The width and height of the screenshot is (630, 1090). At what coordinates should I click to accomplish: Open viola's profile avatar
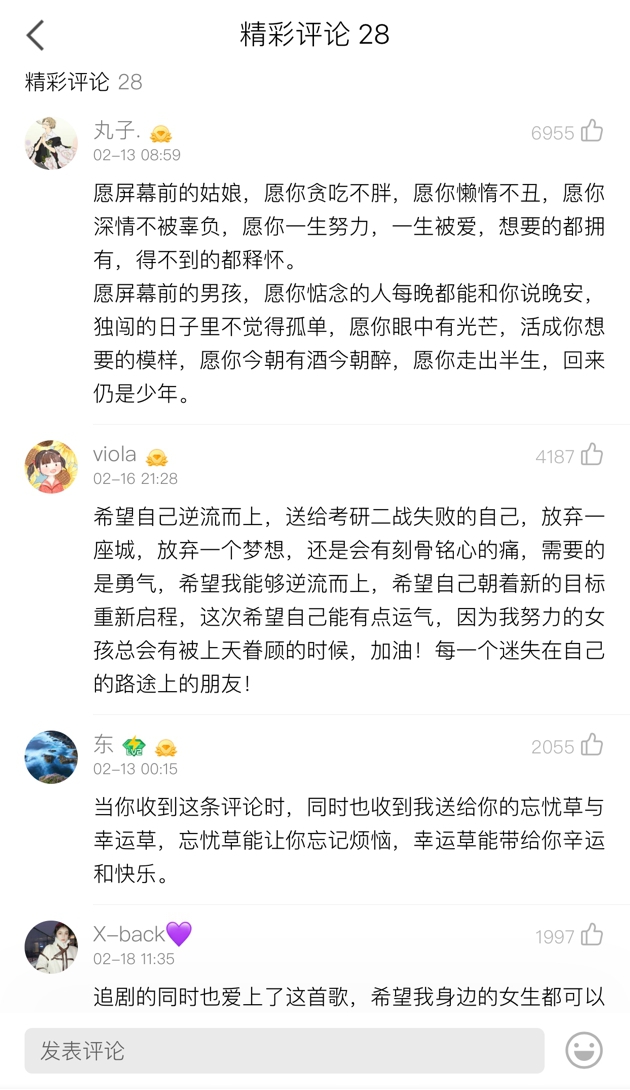point(51,466)
